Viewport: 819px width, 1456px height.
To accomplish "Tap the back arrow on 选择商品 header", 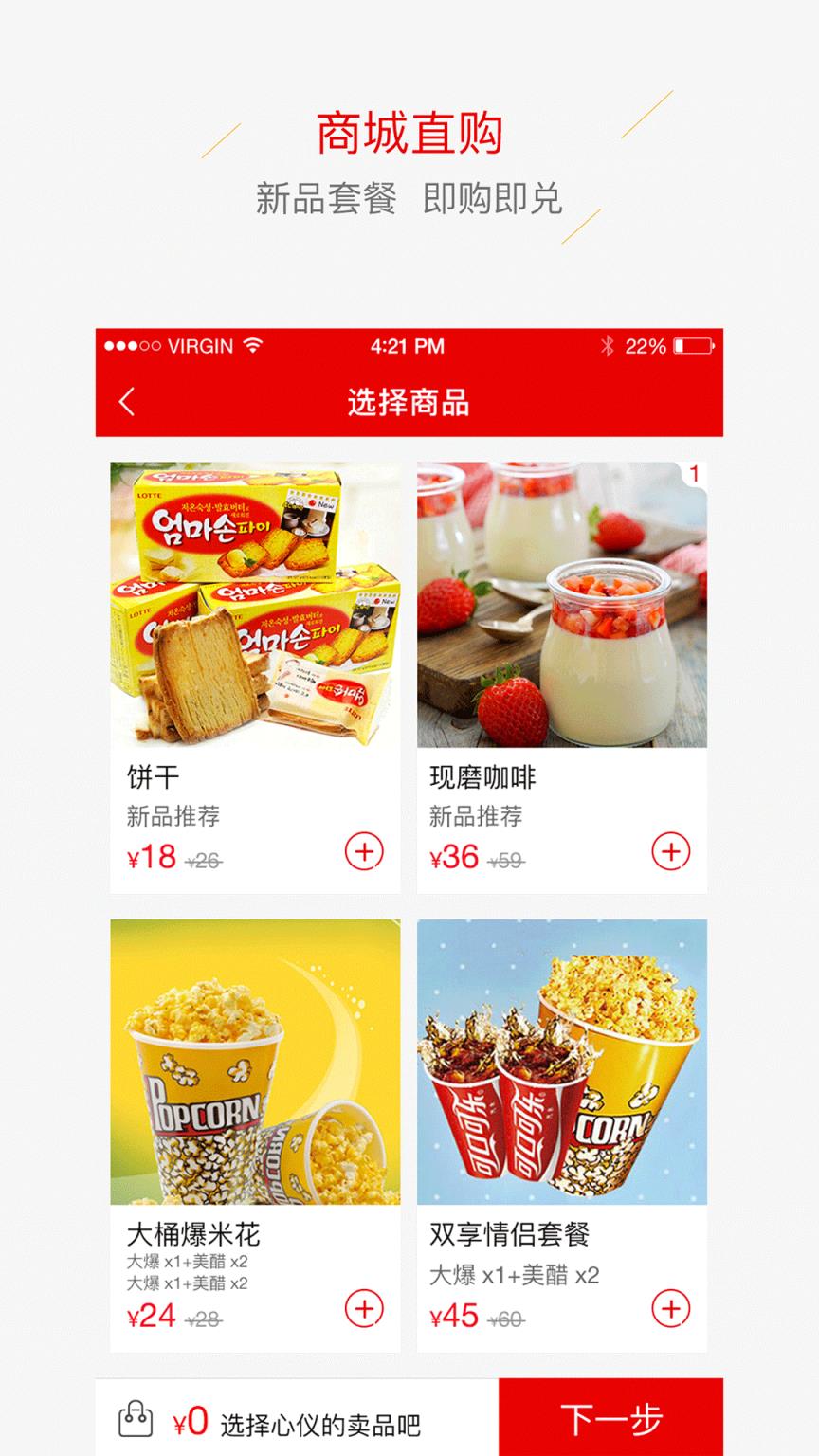I will [x=127, y=403].
